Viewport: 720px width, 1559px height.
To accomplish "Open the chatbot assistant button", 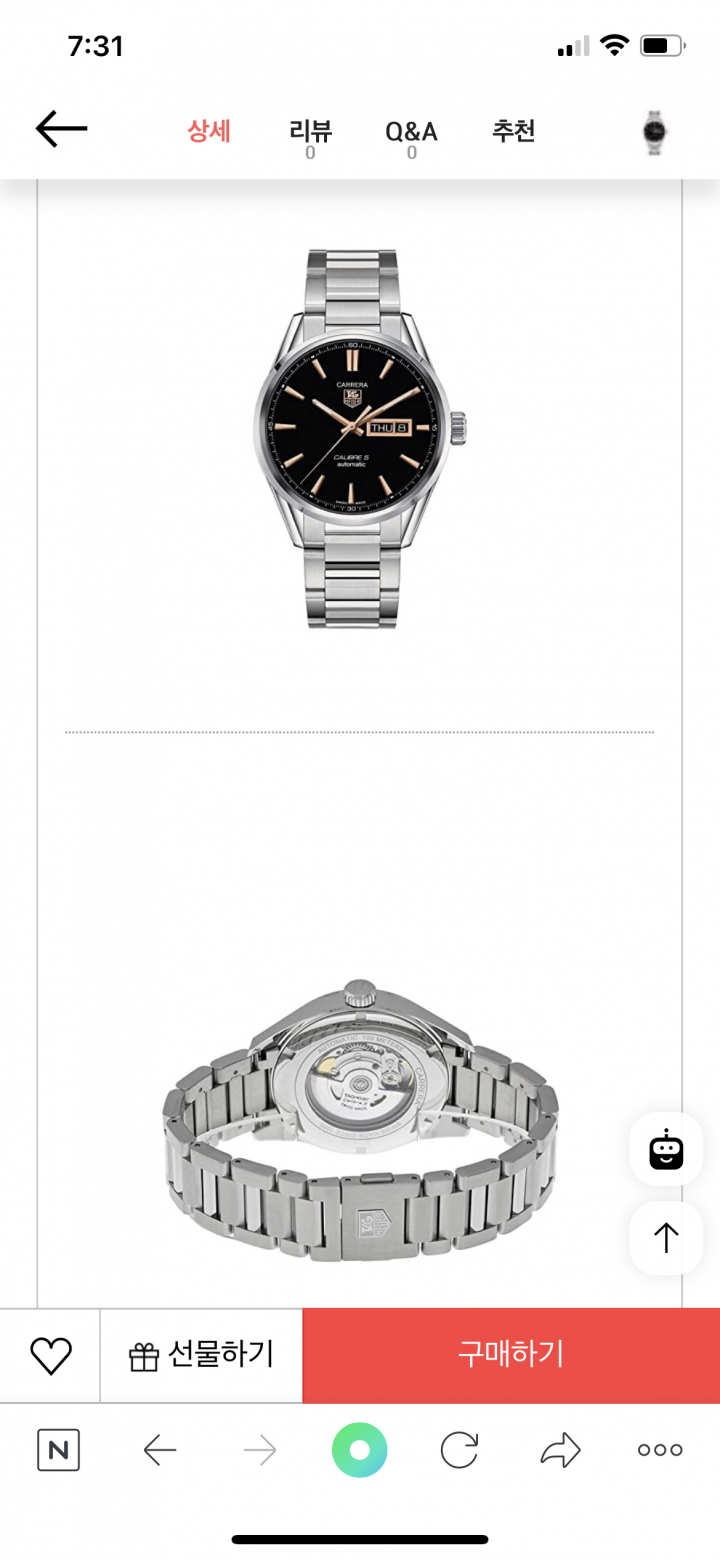I will pos(666,1150).
